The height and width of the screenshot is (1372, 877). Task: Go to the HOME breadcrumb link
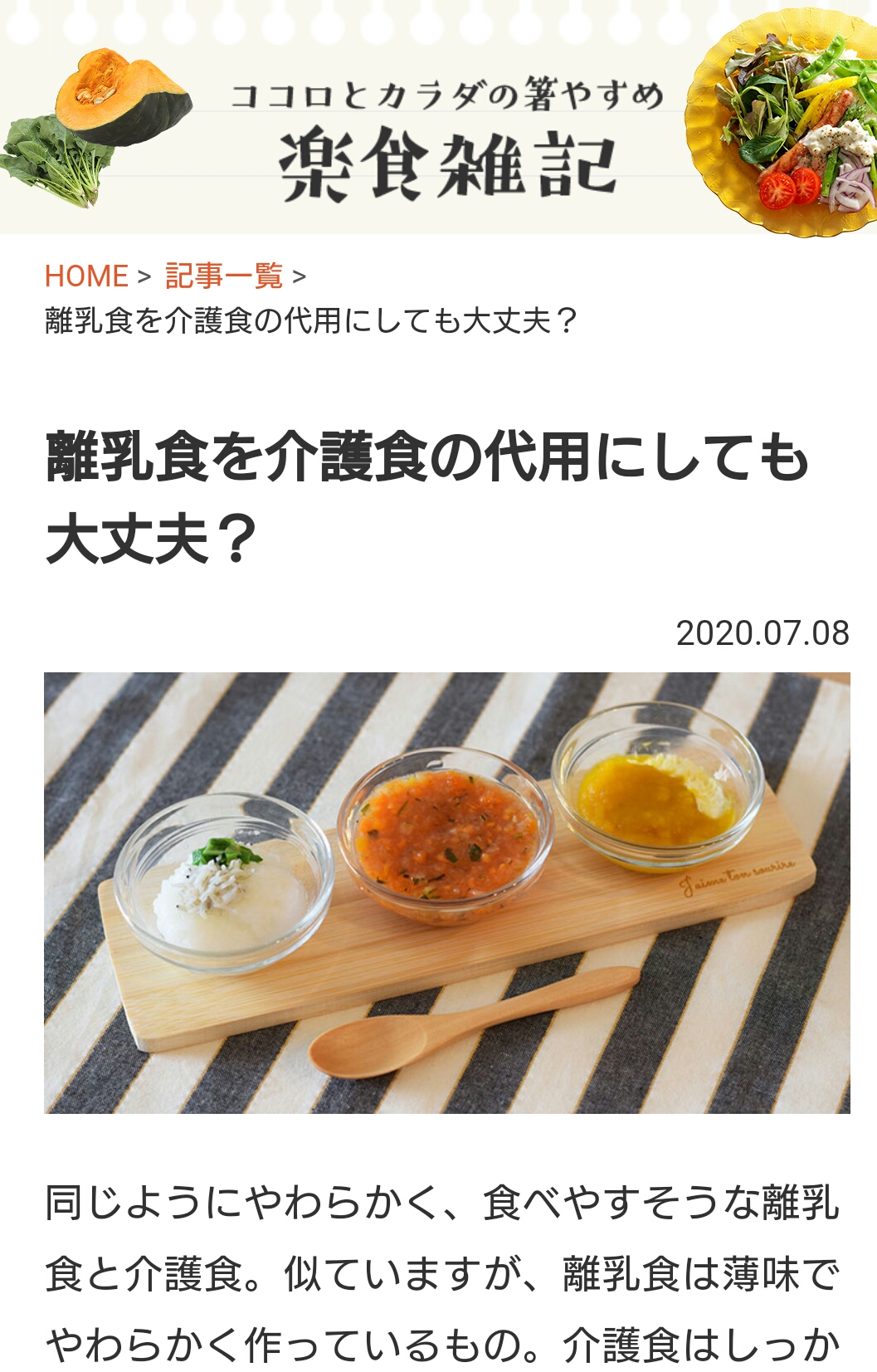(86, 276)
